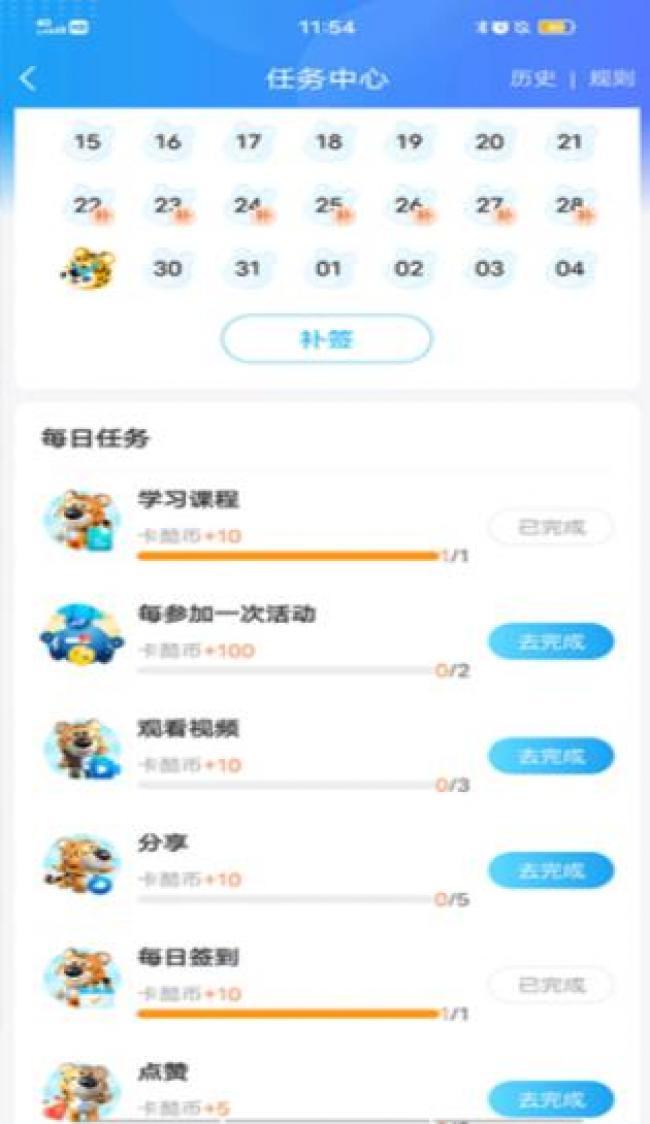Image resolution: width=650 pixels, height=1124 pixels.
Task: Open the 规则 rules page
Action: (611, 78)
